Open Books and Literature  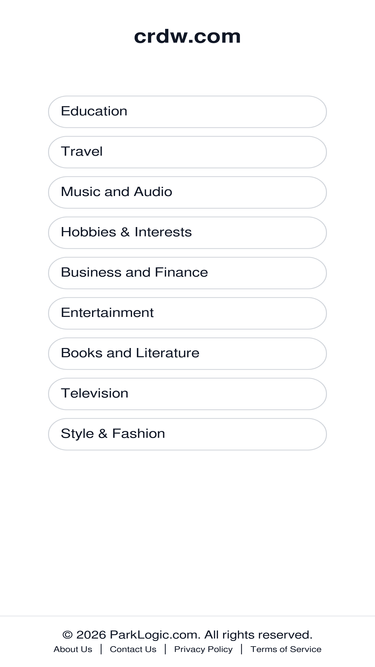tap(187, 353)
